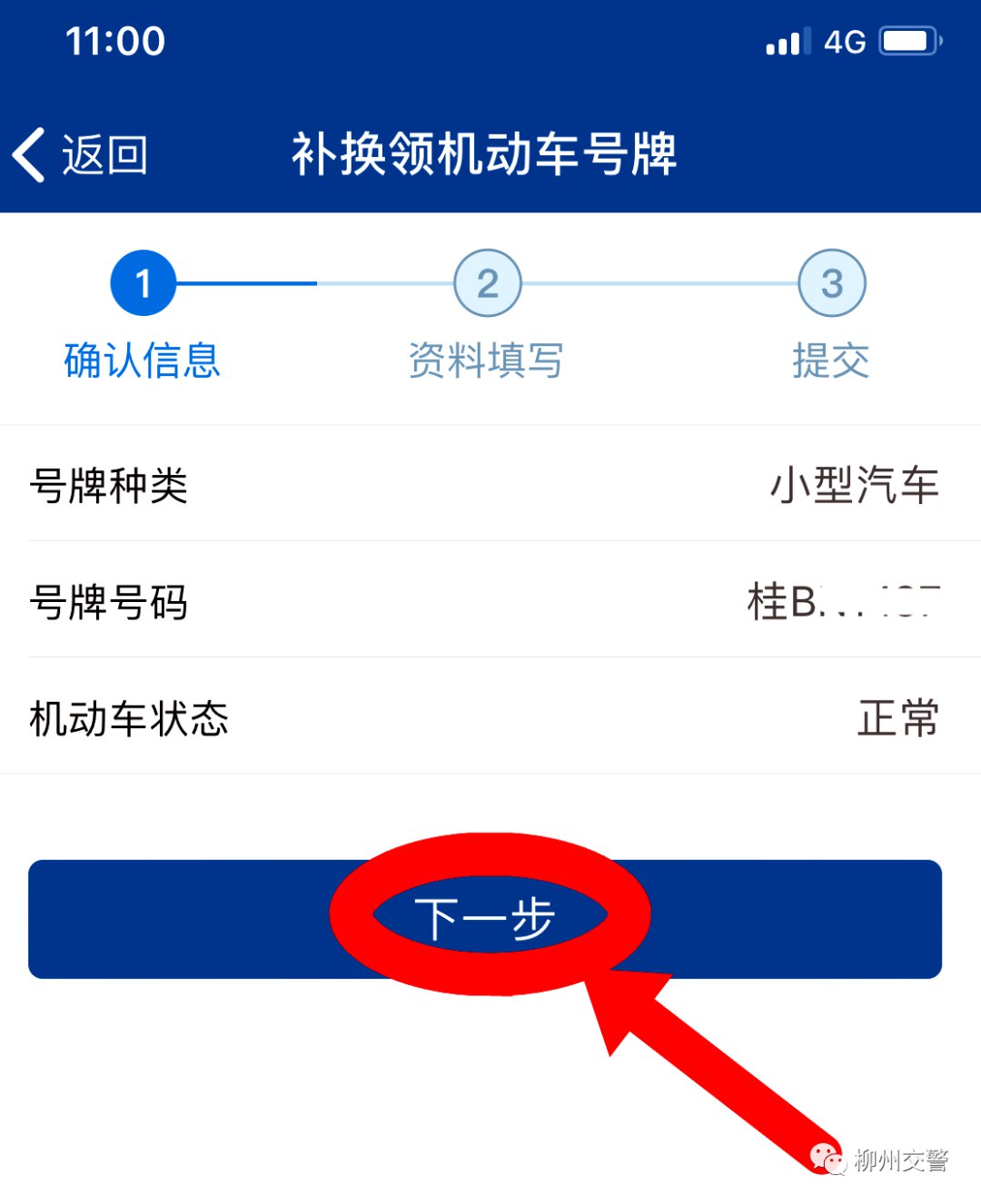Go back using the 返回 button
This screenshot has height=1204, width=981.
click(82, 154)
